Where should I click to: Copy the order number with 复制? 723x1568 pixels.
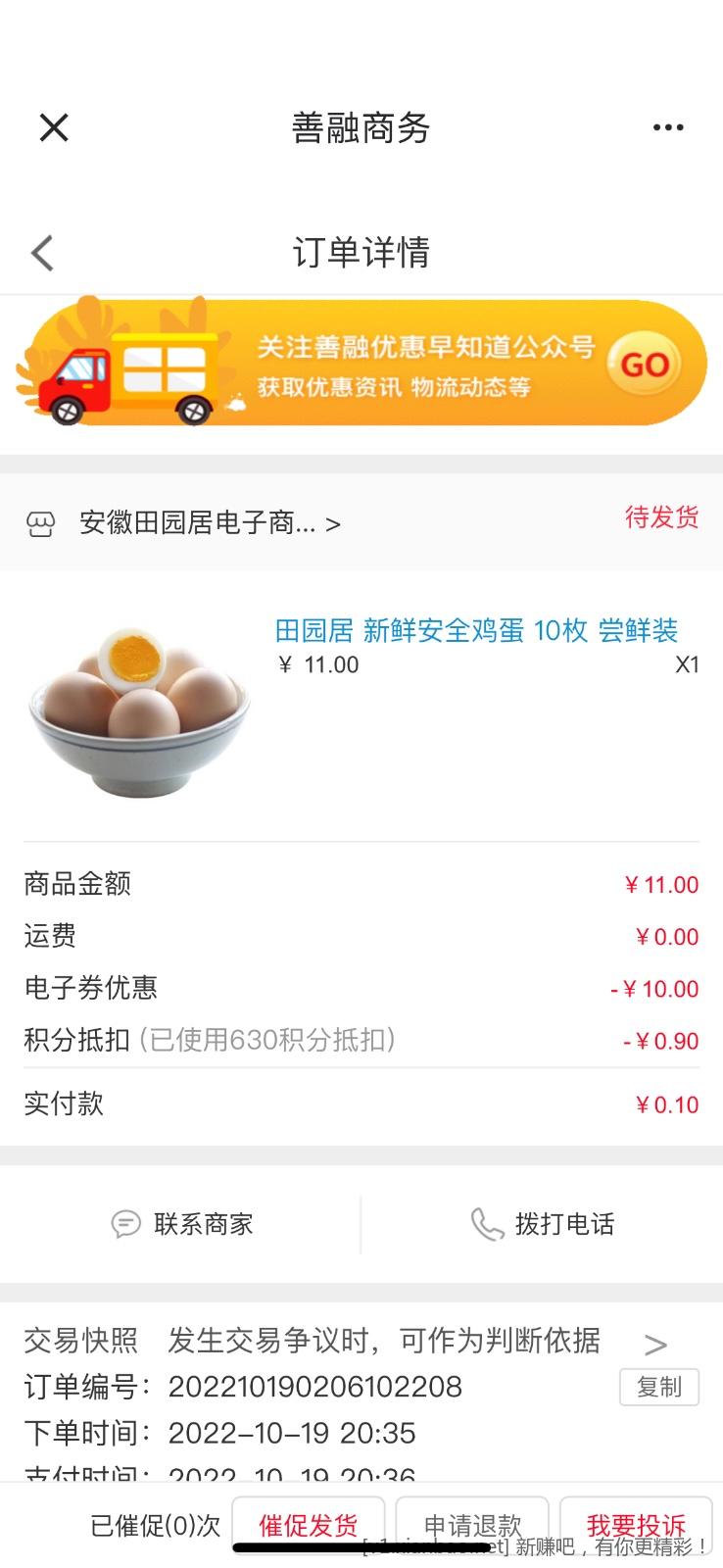[658, 1387]
